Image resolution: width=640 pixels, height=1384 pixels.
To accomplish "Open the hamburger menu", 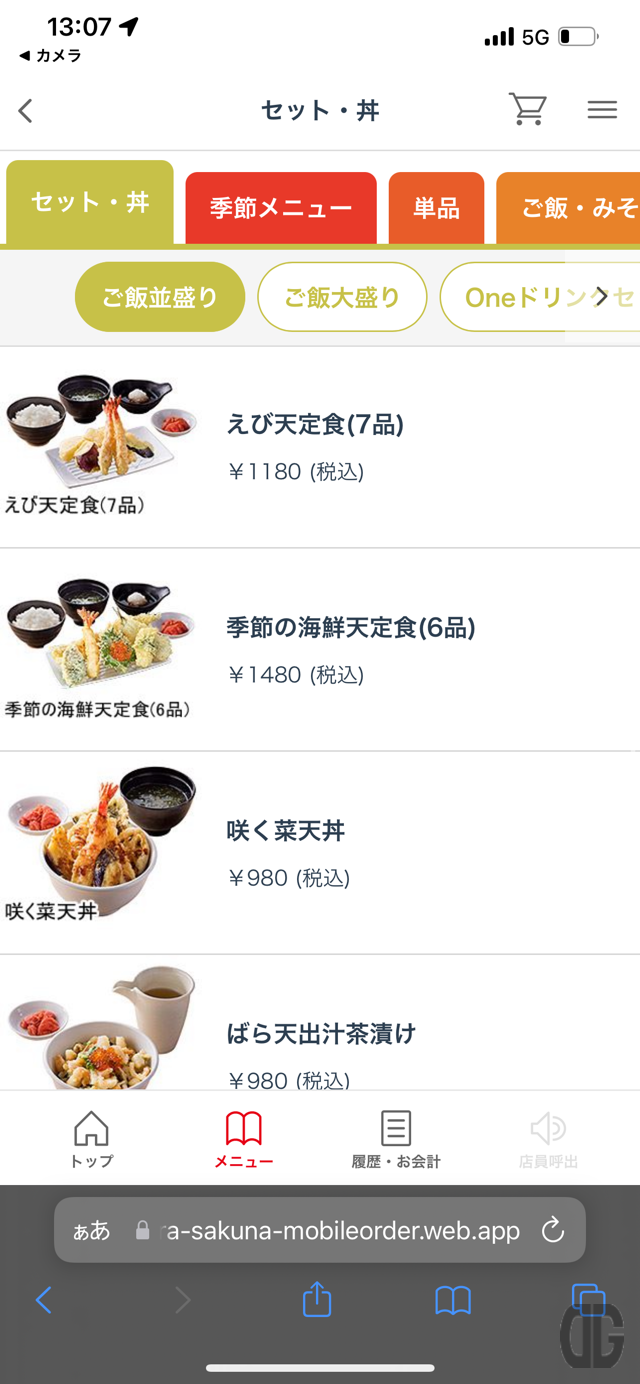I will (602, 110).
